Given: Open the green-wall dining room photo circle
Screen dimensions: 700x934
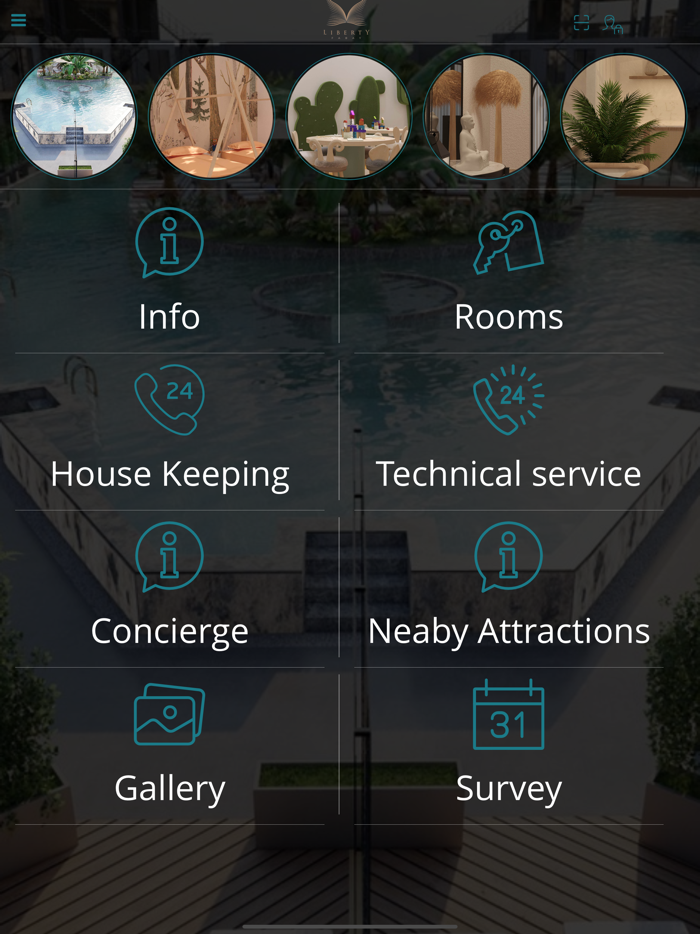Looking at the screenshot, I should click(348, 117).
